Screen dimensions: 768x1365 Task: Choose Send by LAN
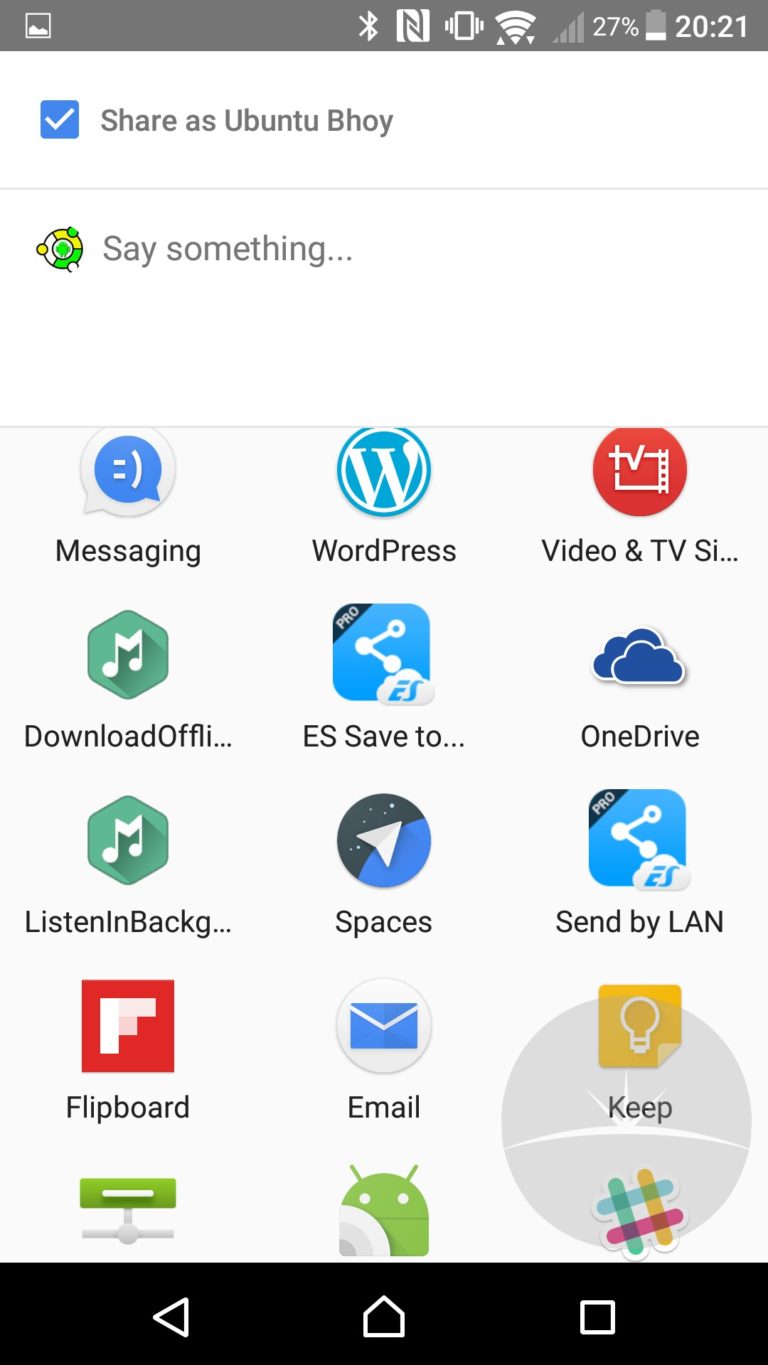640,866
